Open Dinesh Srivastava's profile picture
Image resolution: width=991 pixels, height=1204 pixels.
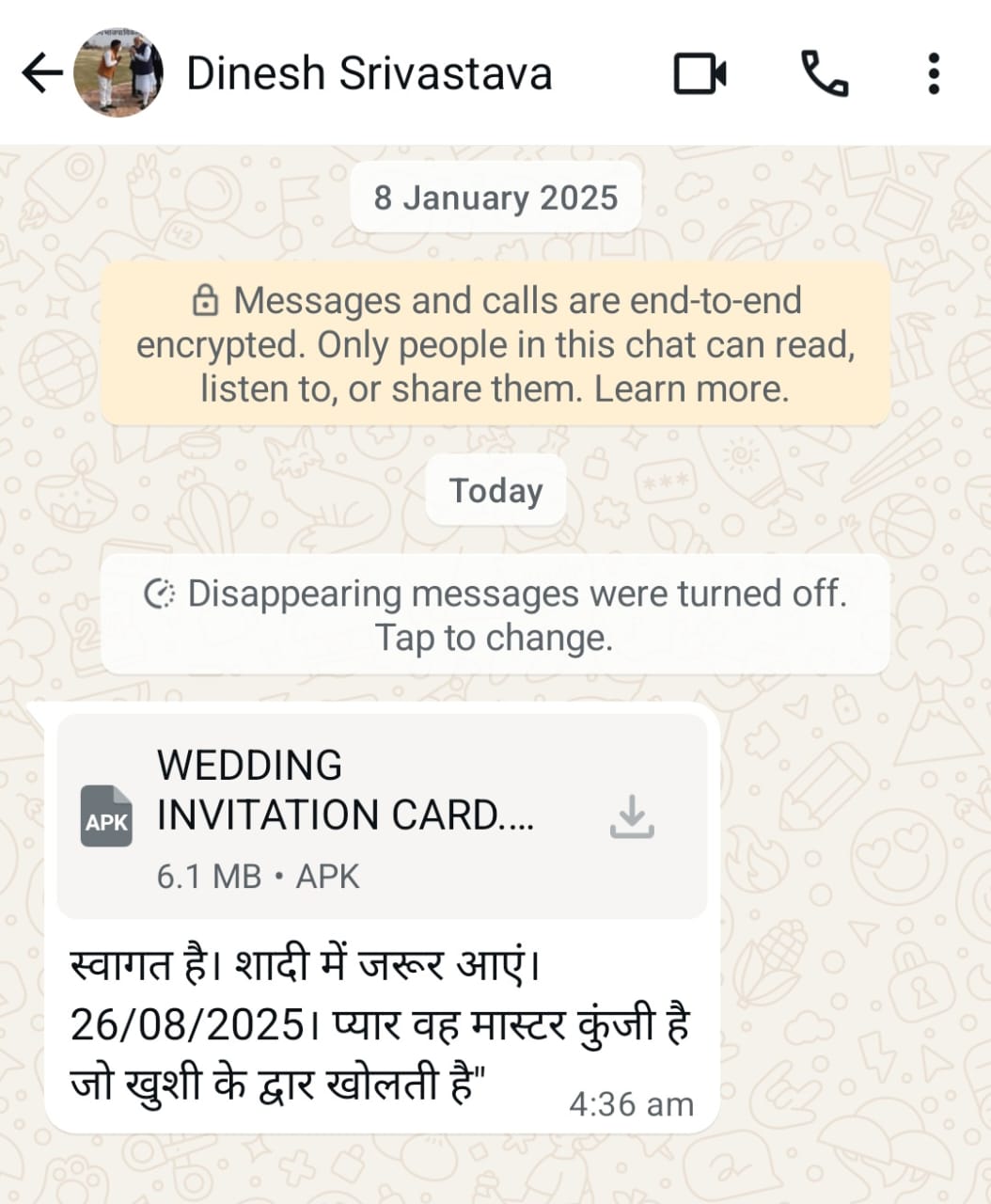(x=118, y=73)
